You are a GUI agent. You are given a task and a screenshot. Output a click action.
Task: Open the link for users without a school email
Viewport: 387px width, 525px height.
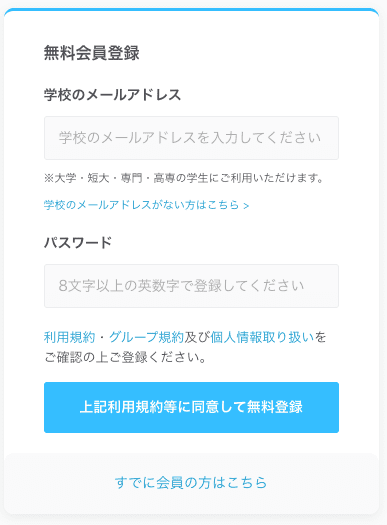(146, 205)
